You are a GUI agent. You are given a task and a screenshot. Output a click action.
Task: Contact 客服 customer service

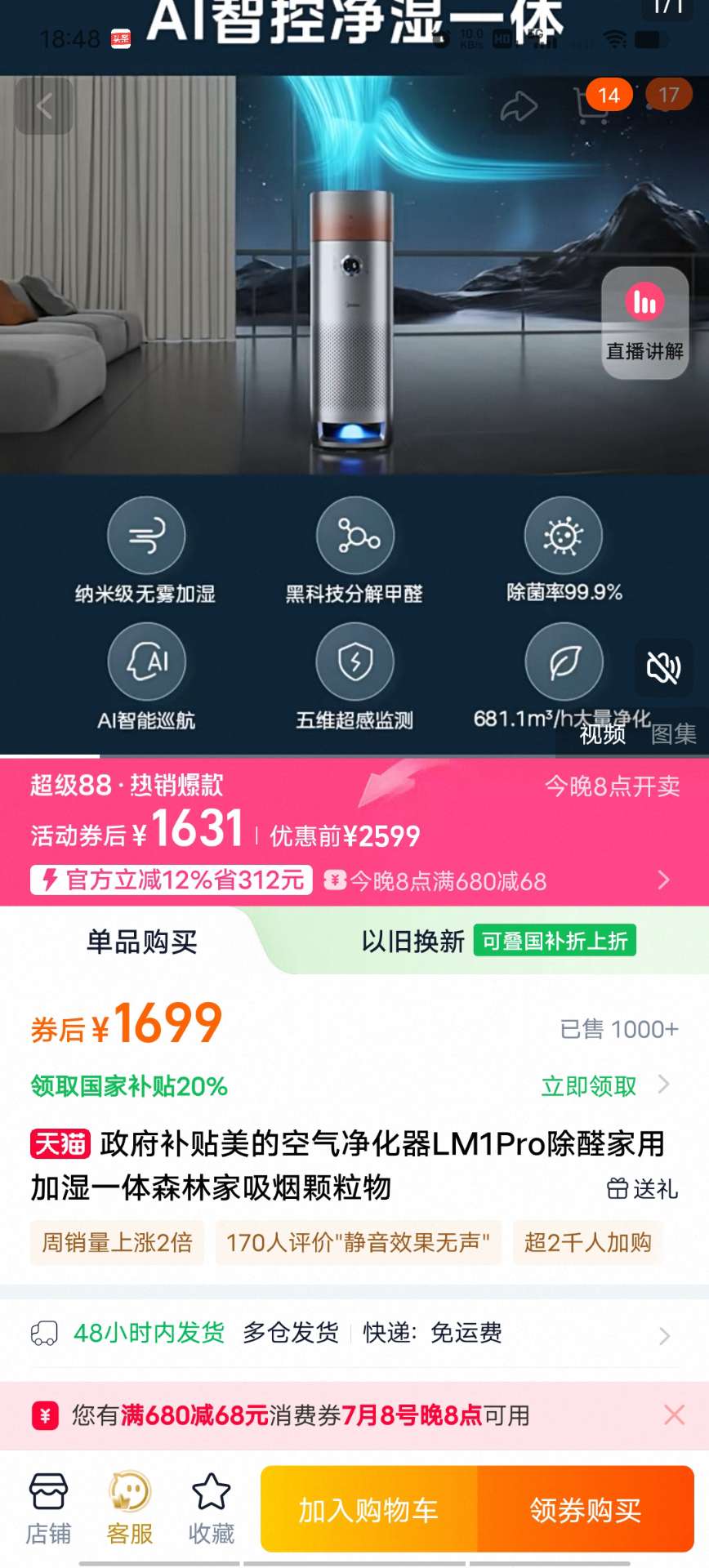pyautogui.click(x=130, y=1508)
